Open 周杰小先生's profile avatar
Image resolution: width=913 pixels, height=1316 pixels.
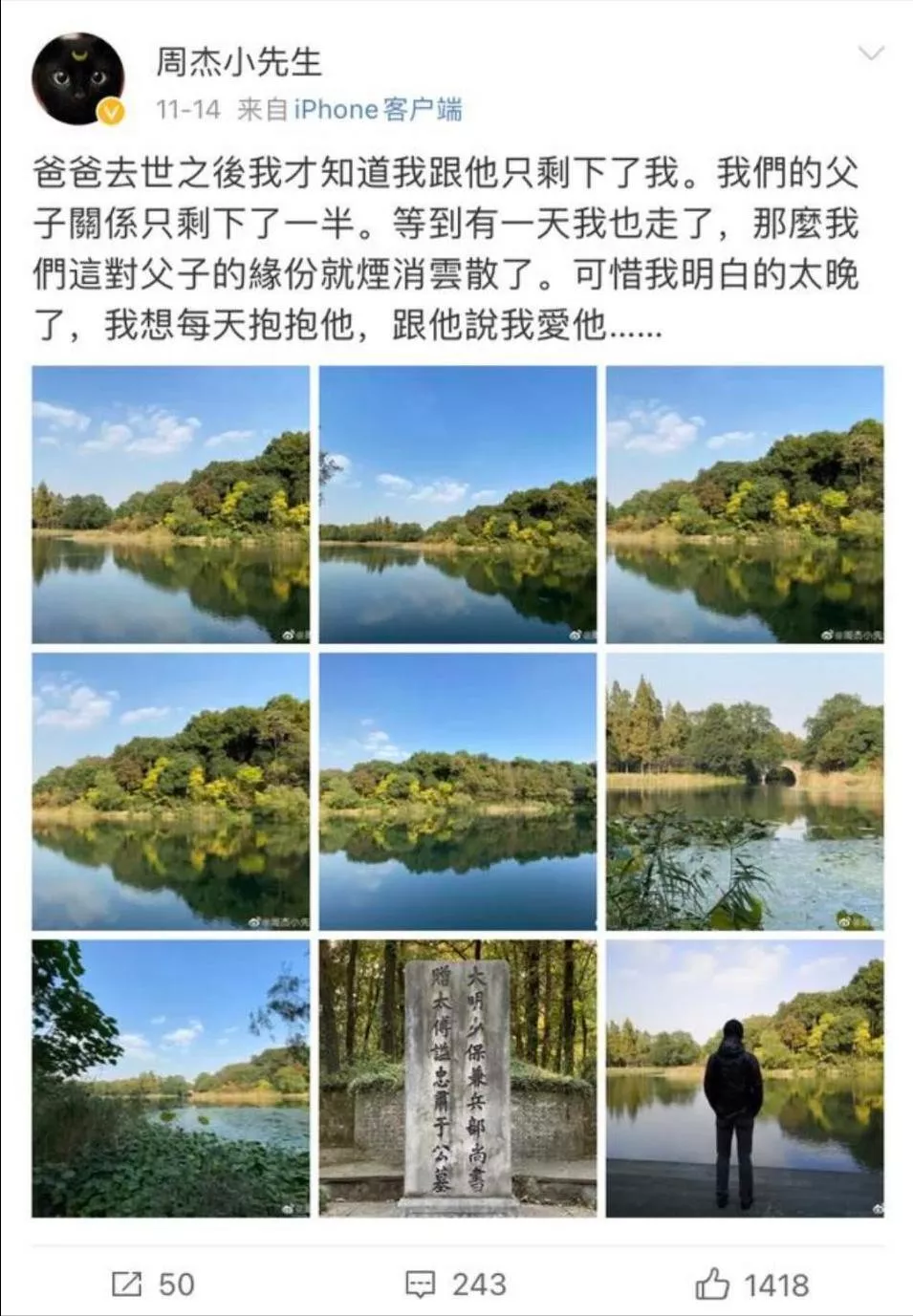click(78, 79)
